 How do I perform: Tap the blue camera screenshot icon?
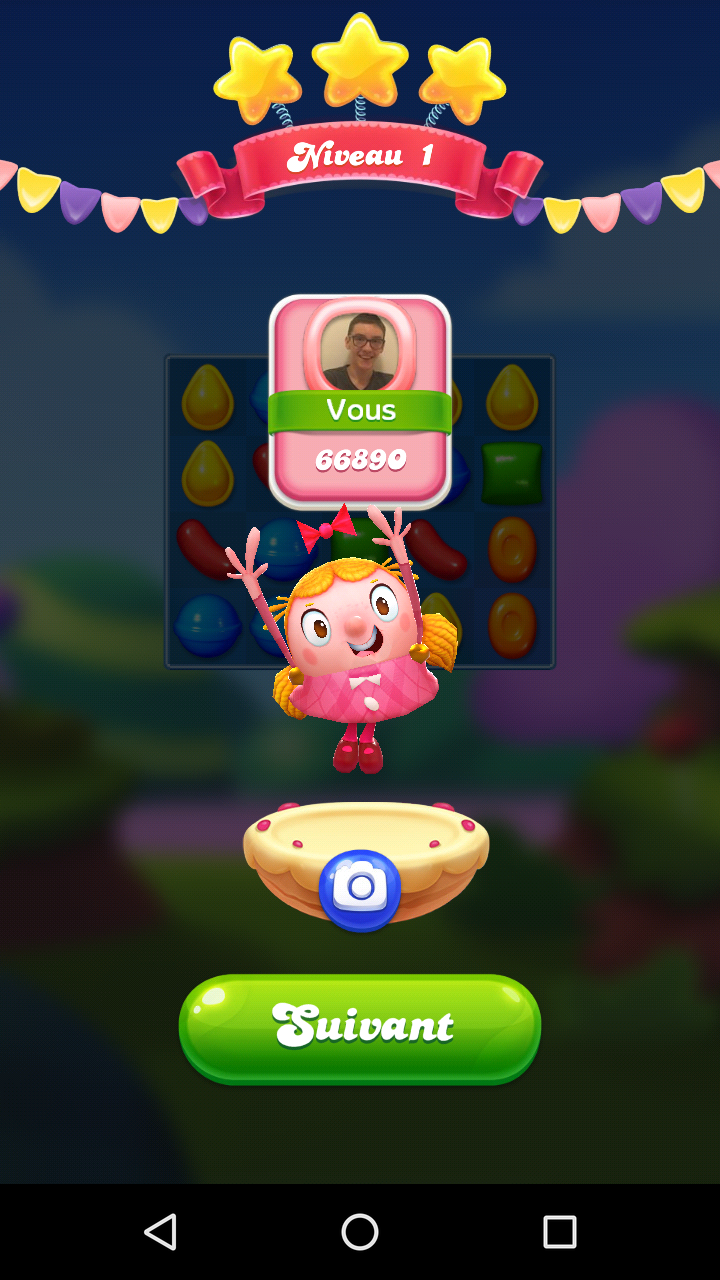360,889
